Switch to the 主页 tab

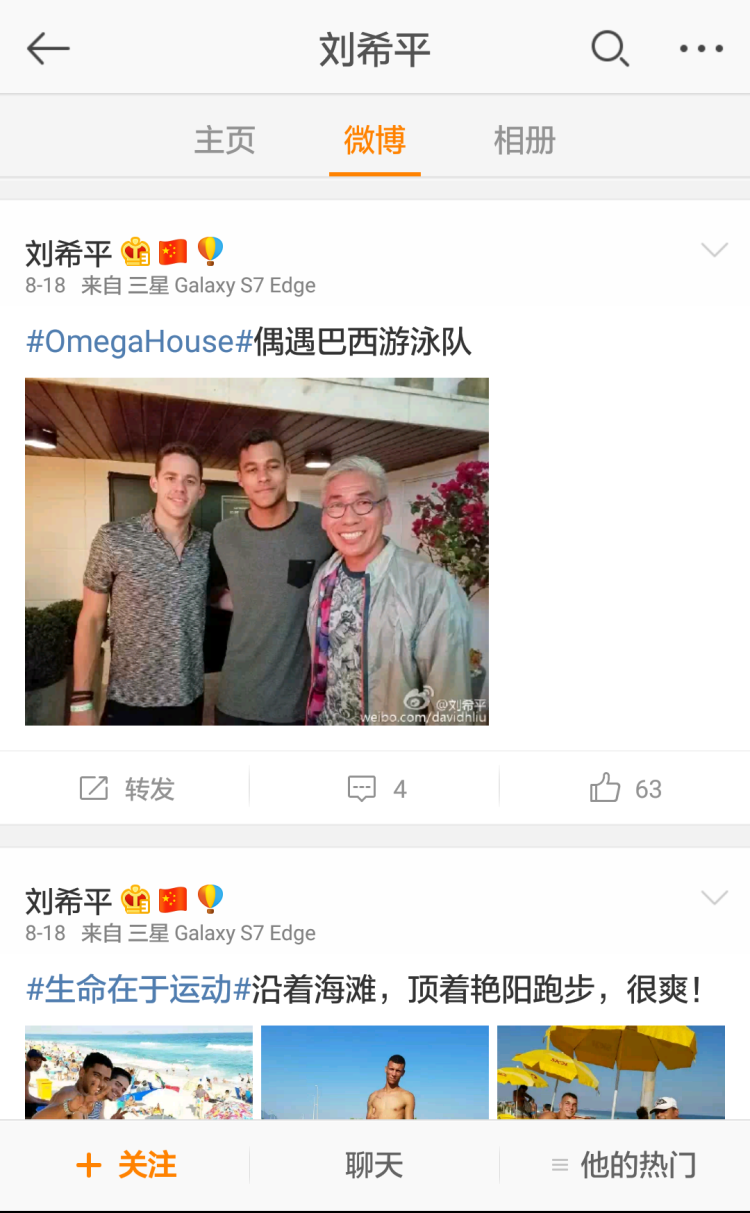[x=224, y=140]
